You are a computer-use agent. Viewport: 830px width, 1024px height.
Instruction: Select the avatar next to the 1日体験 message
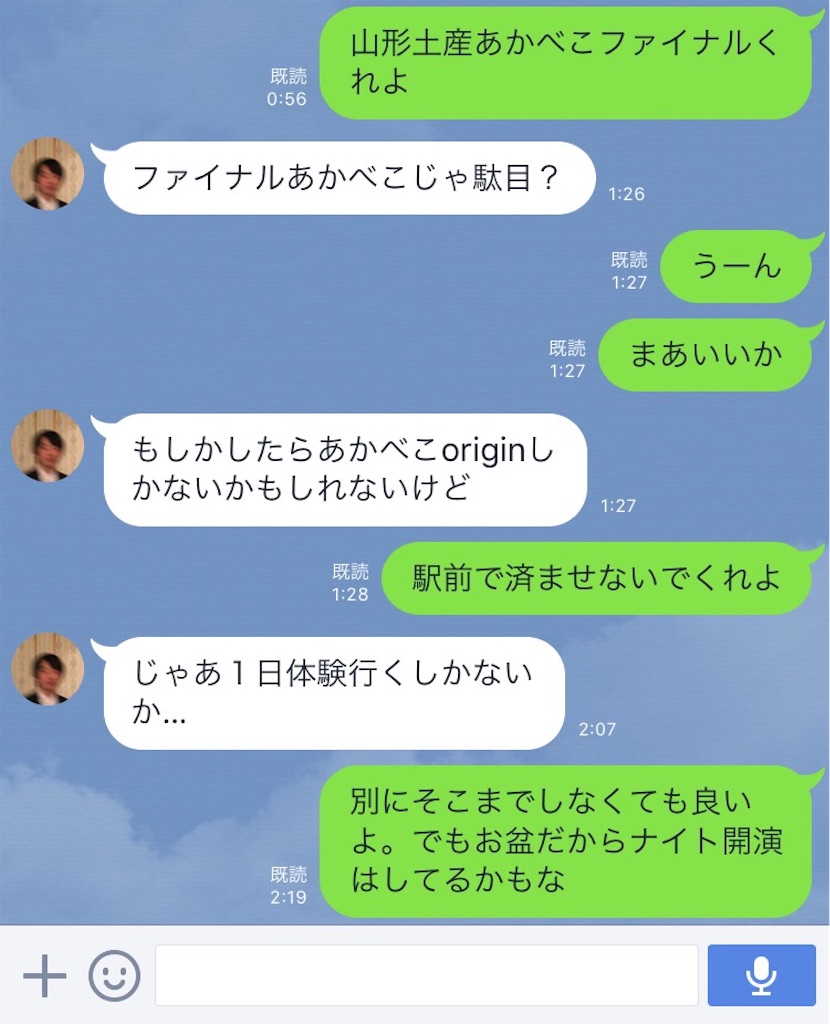coord(46,670)
